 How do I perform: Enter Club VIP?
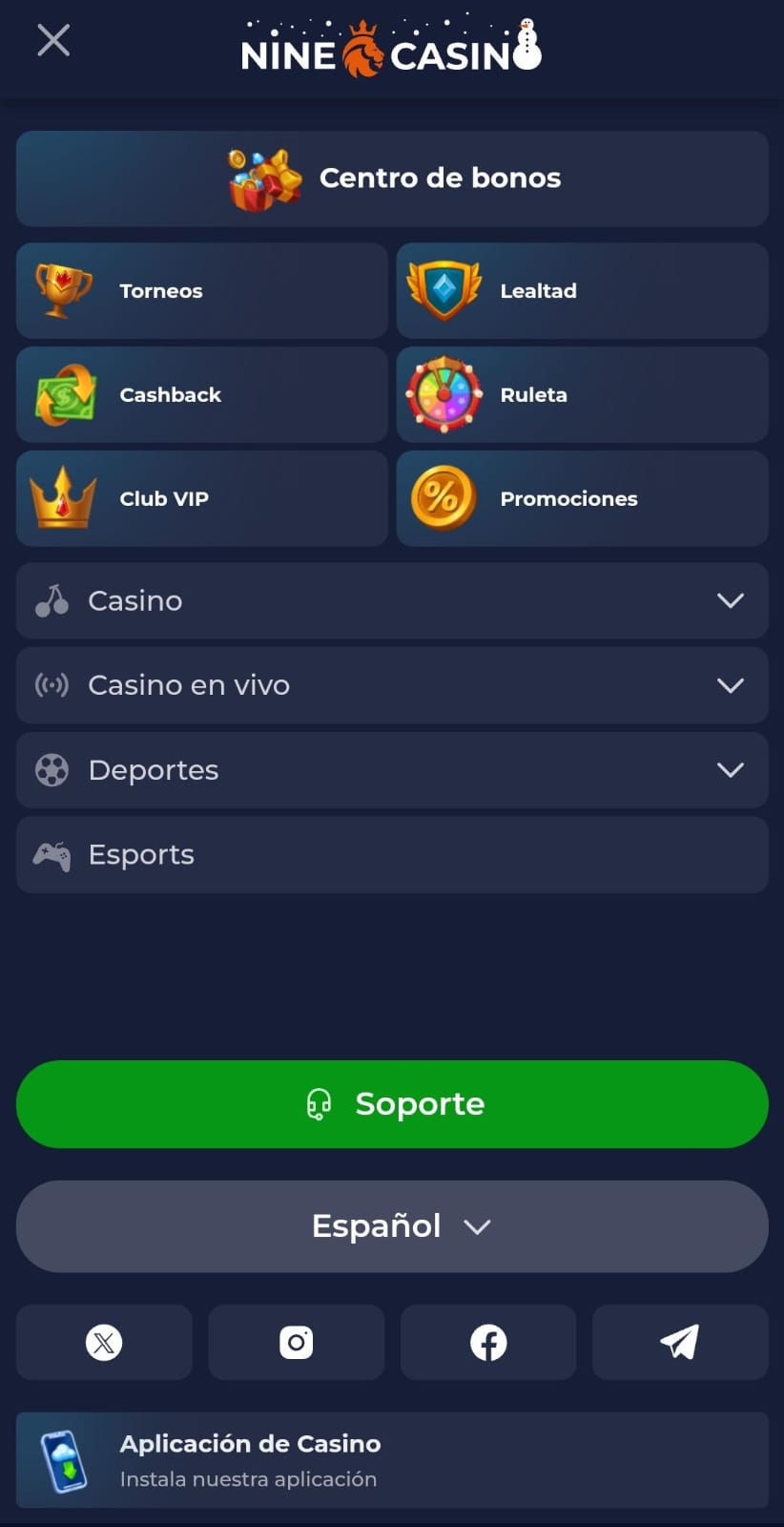pyautogui.click(x=202, y=498)
